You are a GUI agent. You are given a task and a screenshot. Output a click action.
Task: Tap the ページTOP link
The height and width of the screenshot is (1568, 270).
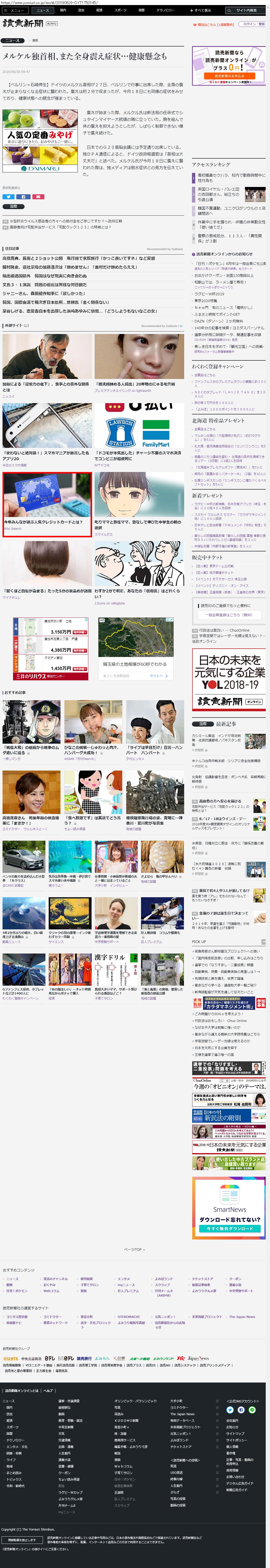(x=133, y=1250)
